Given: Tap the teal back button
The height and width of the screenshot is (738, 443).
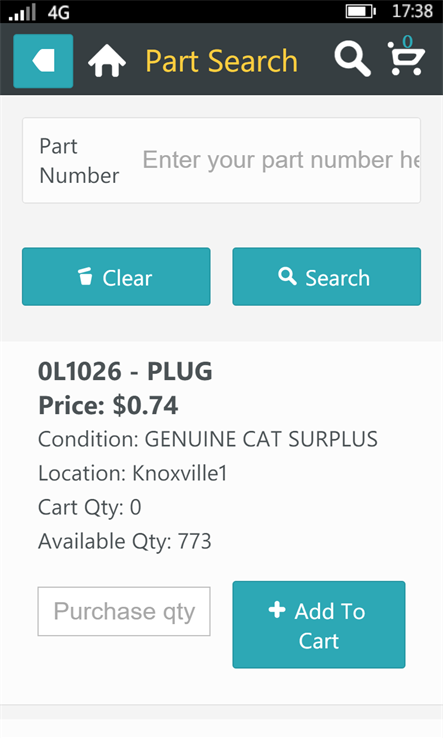Looking at the screenshot, I should [43, 61].
